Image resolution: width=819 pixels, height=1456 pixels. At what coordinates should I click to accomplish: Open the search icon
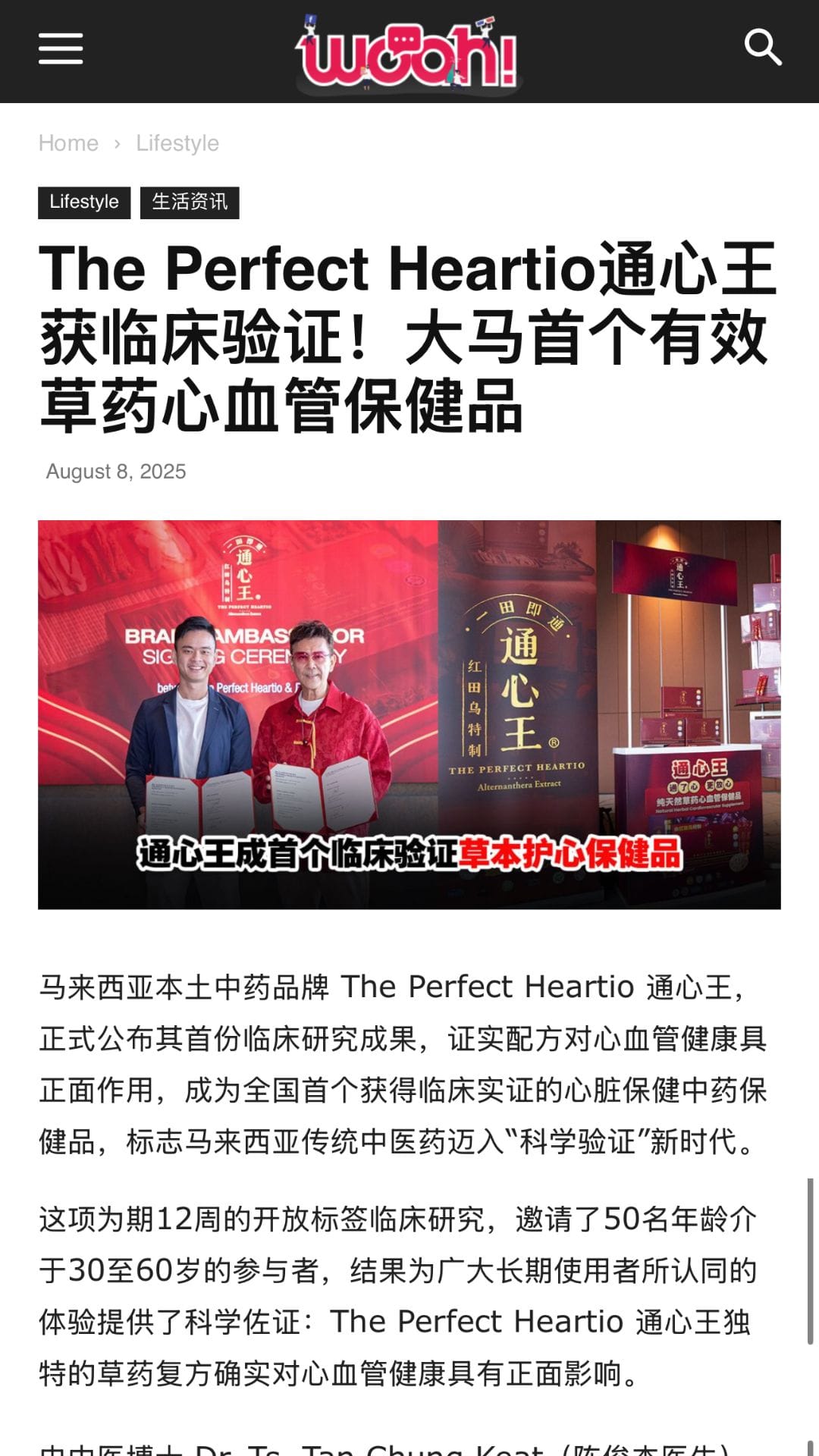[x=762, y=49]
